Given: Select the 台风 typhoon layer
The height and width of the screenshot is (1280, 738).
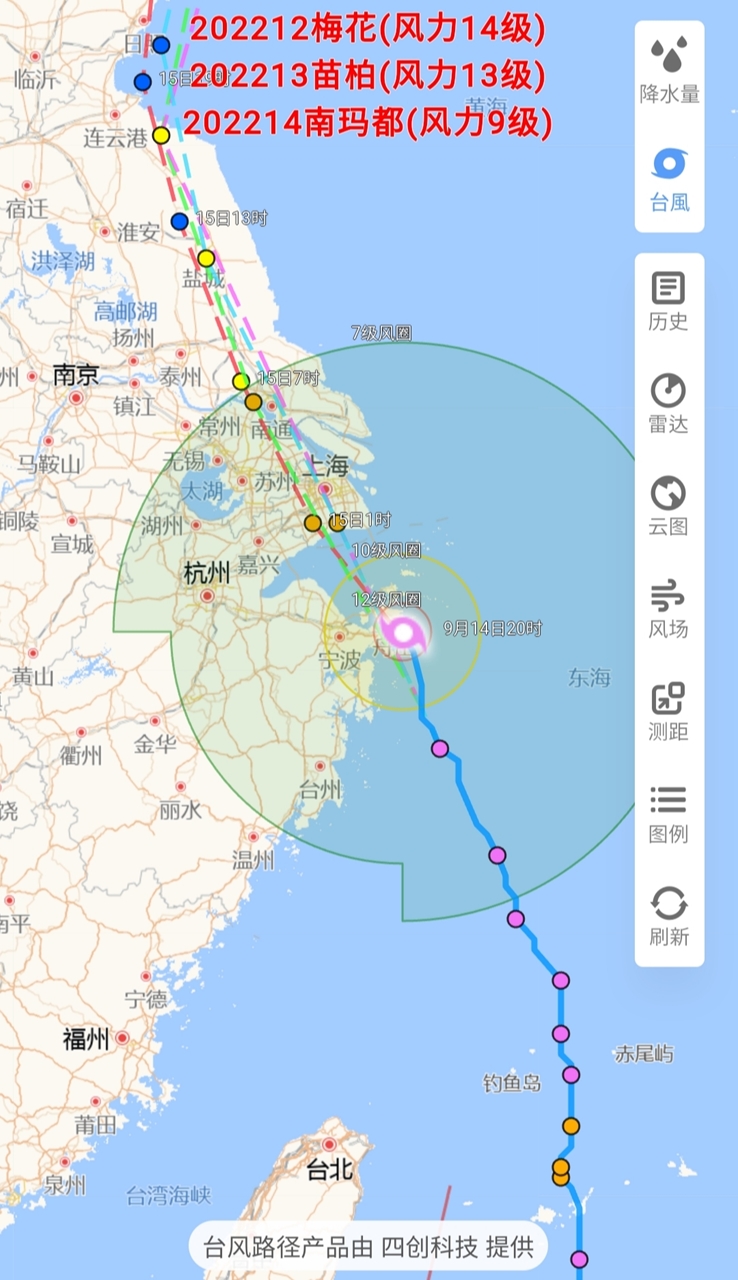Looking at the screenshot, I should coord(669,180).
